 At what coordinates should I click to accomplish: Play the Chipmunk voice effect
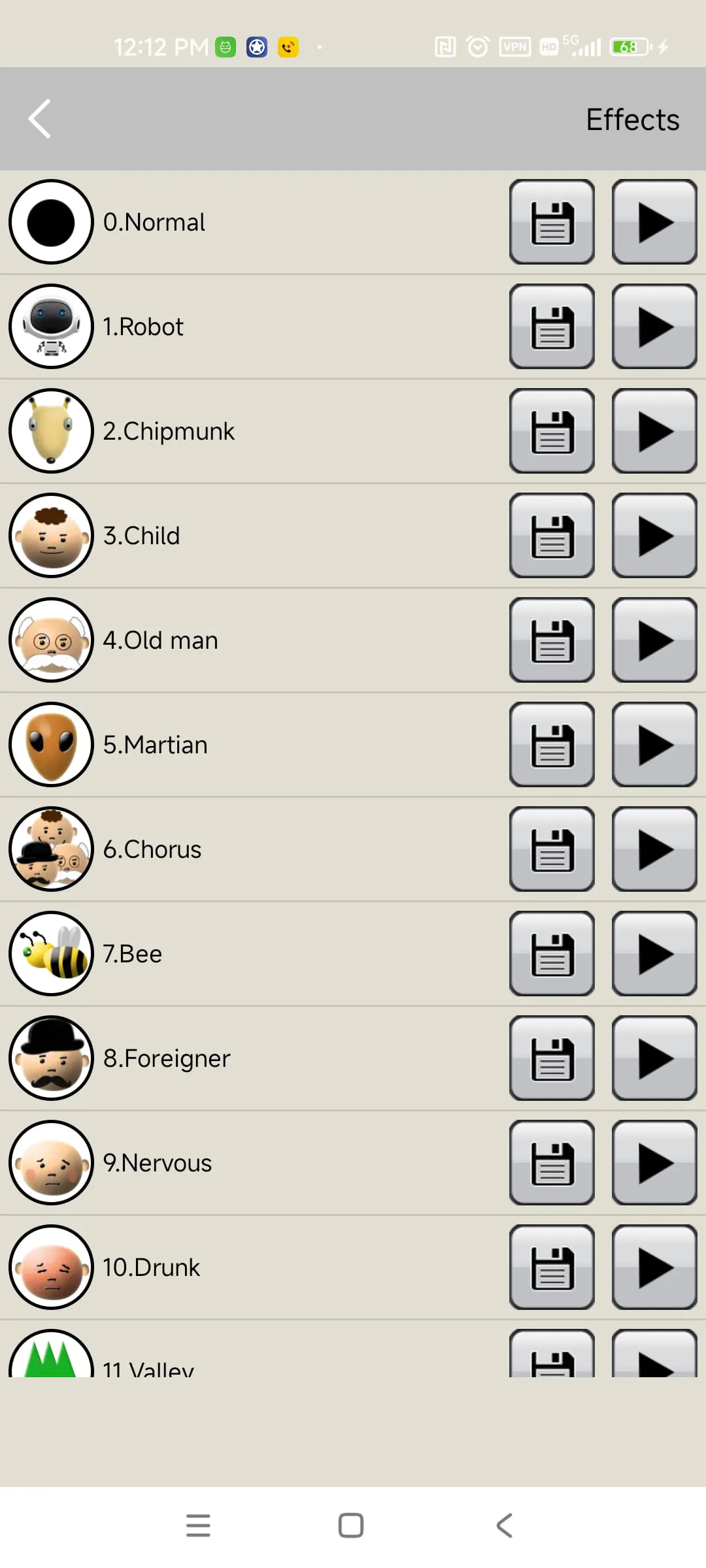click(x=654, y=431)
